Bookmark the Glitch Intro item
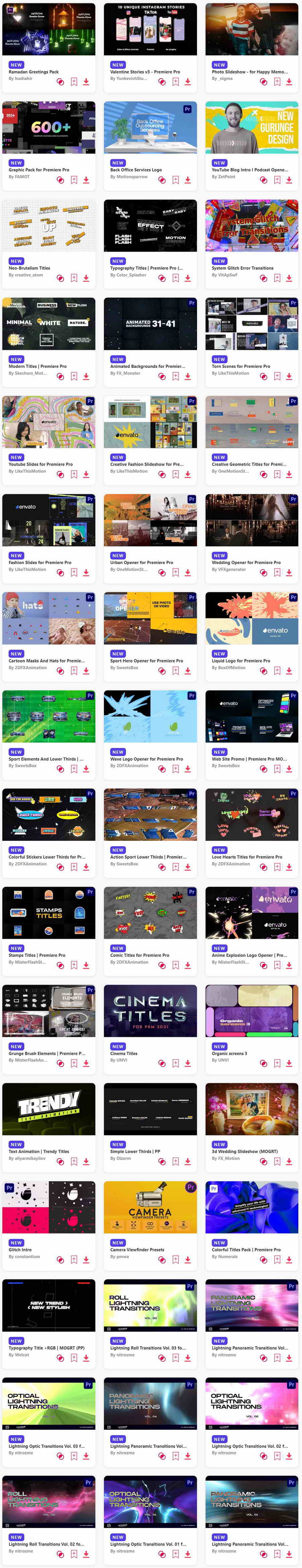The height and width of the screenshot is (1568, 302). pos(74,1259)
